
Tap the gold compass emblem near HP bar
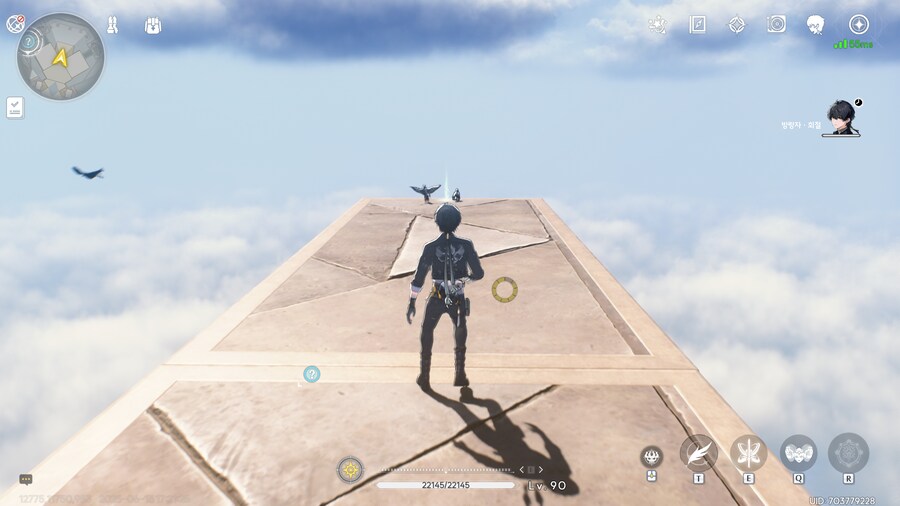click(x=350, y=468)
